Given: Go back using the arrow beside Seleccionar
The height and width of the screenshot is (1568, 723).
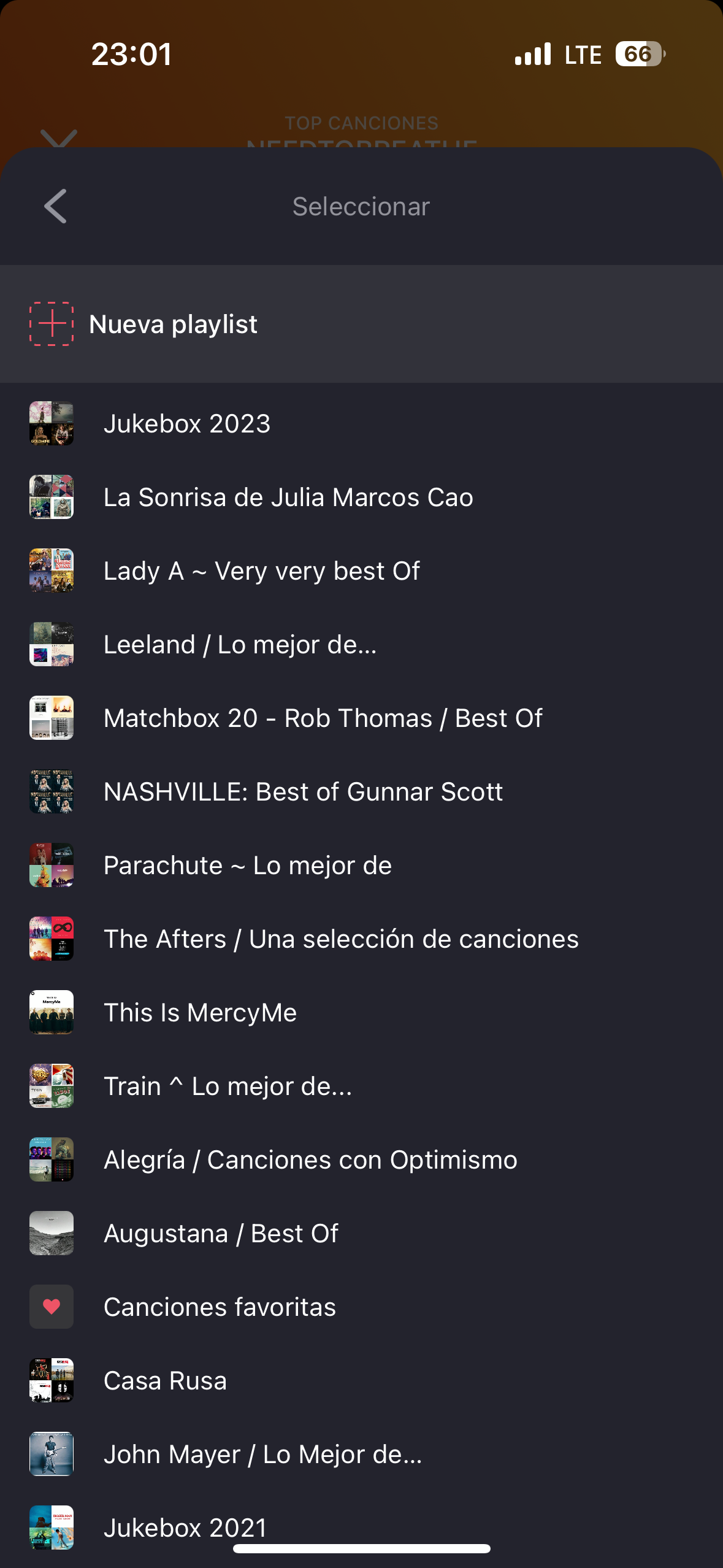Looking at the screenshot, I should click(x=55, y=207).
